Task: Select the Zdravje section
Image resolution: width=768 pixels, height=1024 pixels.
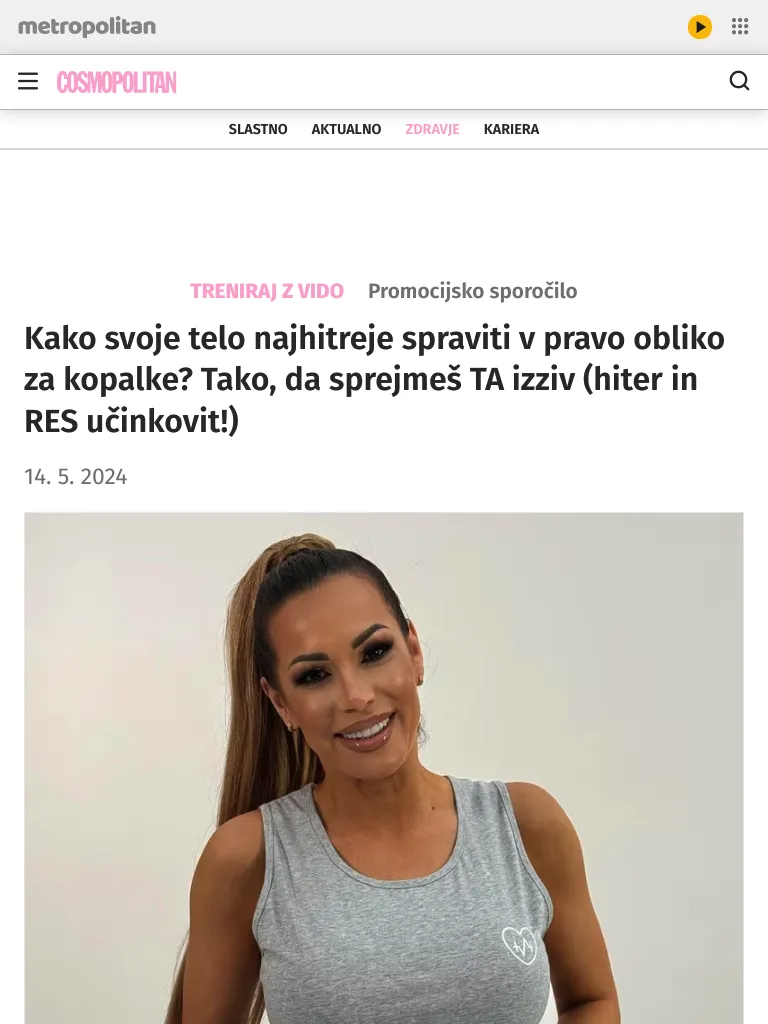Action: (432, 129)
